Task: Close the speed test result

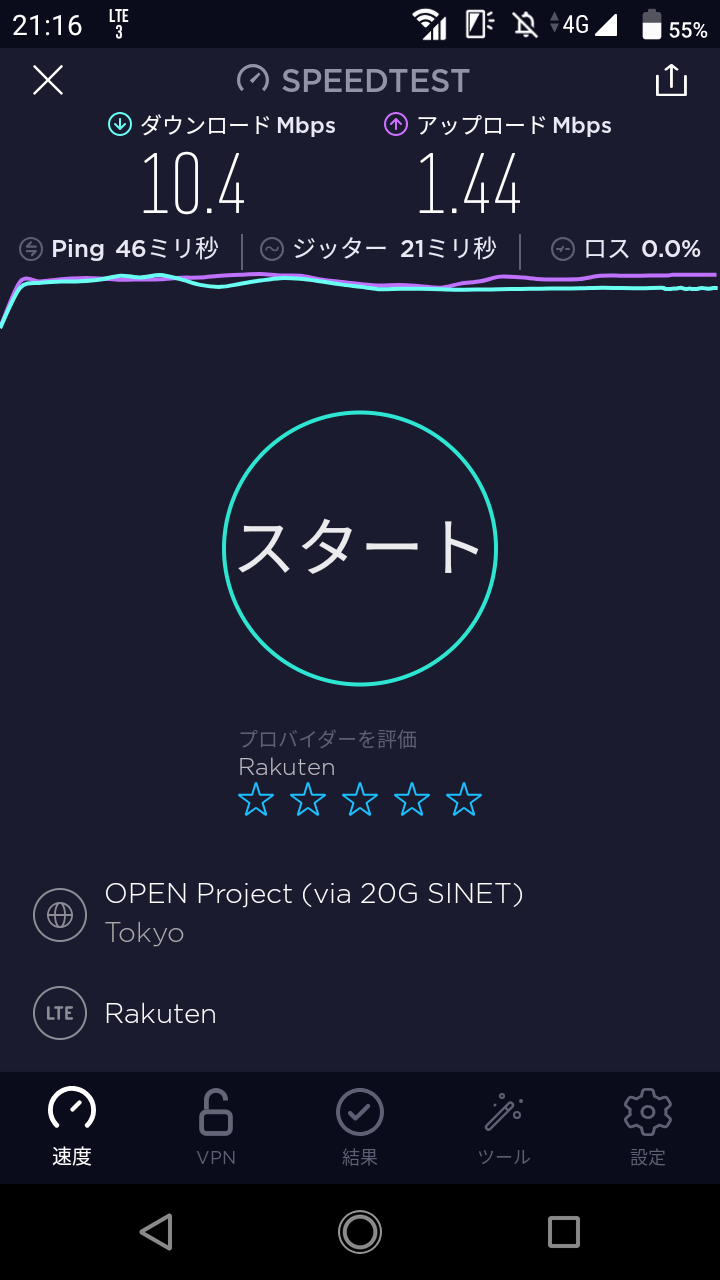Action: (48, 80)
